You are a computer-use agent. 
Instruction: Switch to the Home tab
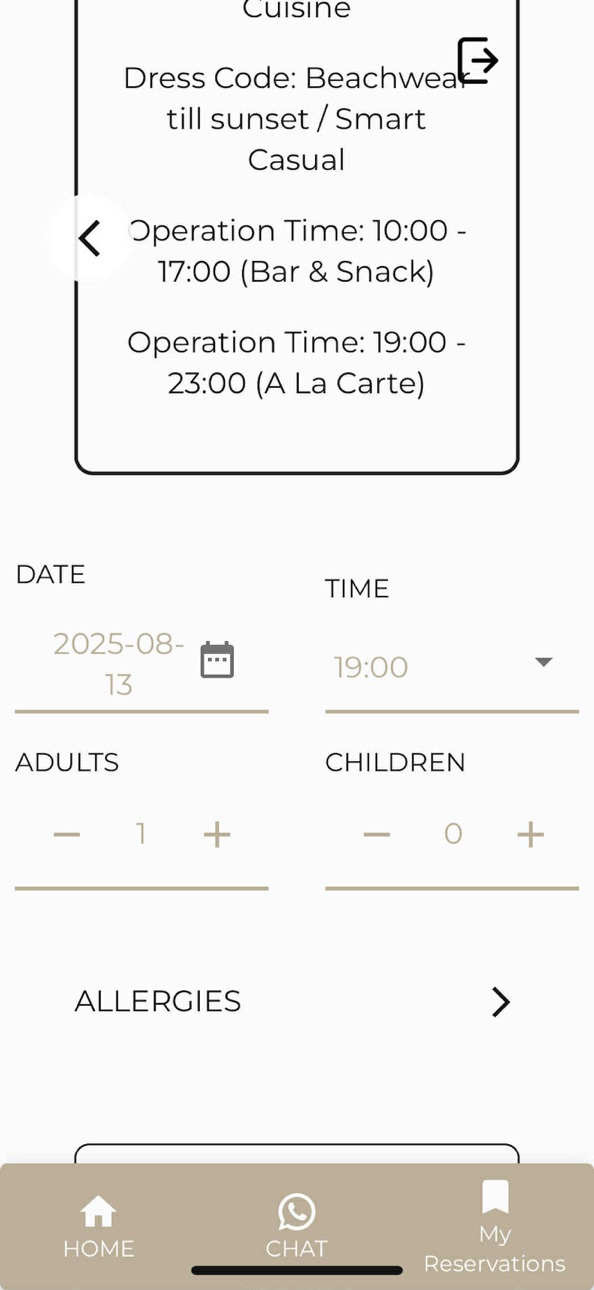[98, 1227]
